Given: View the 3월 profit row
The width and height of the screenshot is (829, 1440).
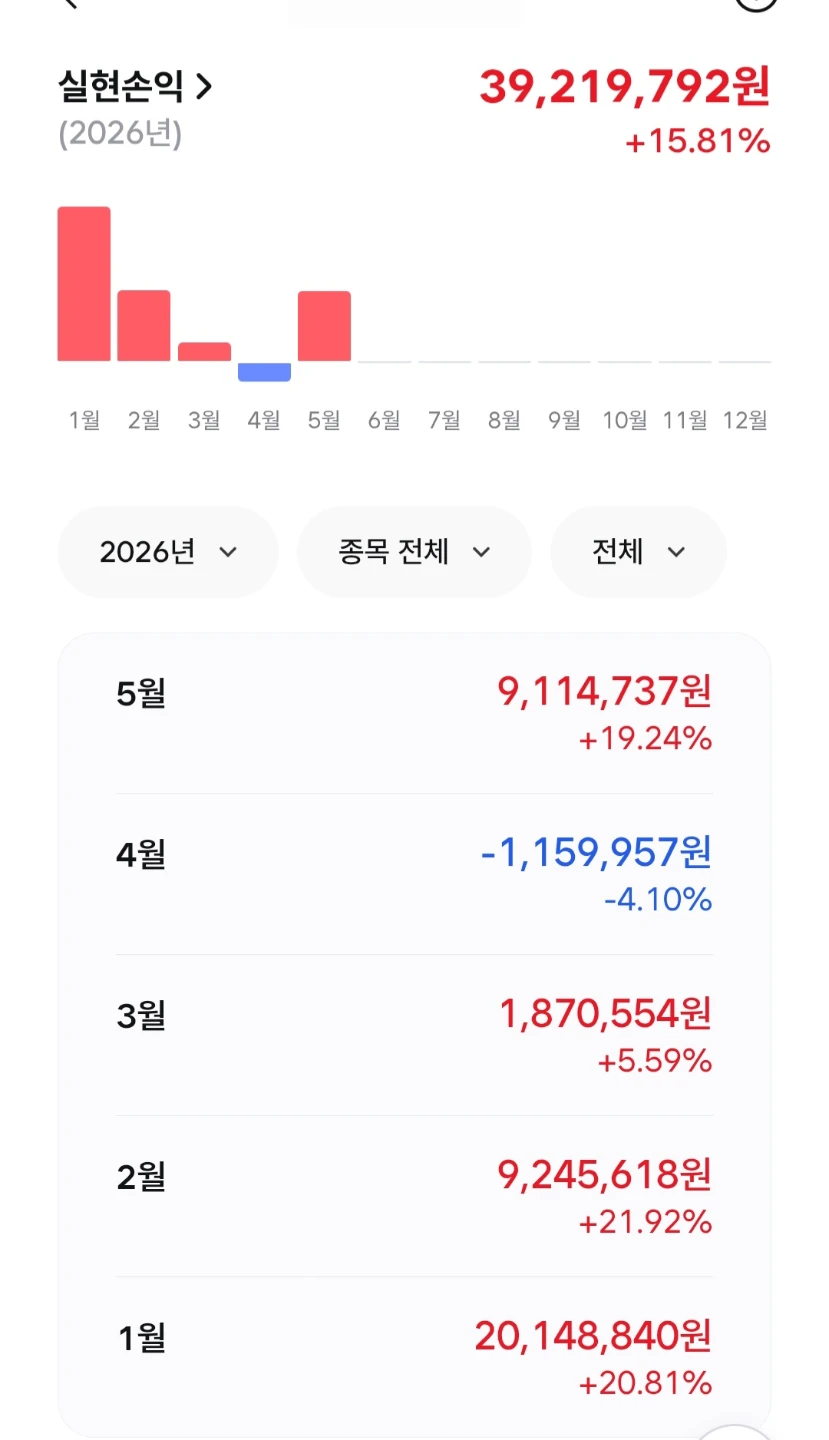Looking at the screenshot, I should click(414, 1036).
